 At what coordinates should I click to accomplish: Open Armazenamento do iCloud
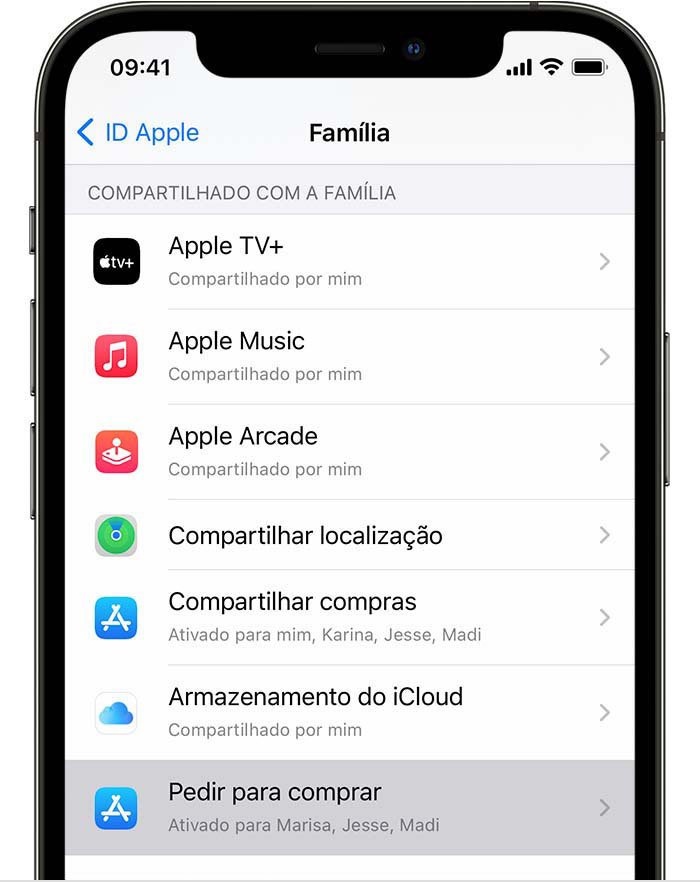(350, 712)
